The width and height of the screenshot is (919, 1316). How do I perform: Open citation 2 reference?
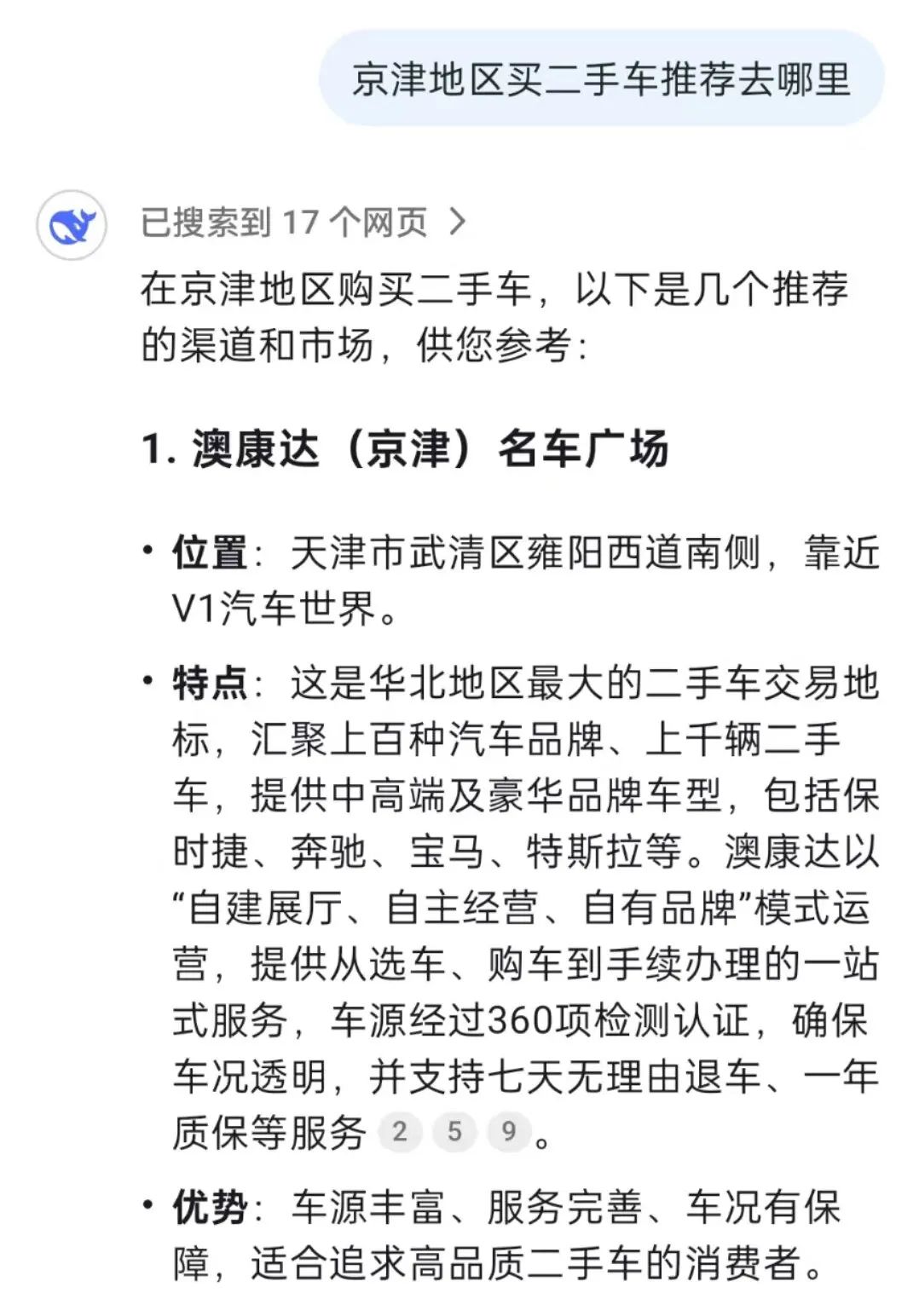click(x=400, y=1132)
